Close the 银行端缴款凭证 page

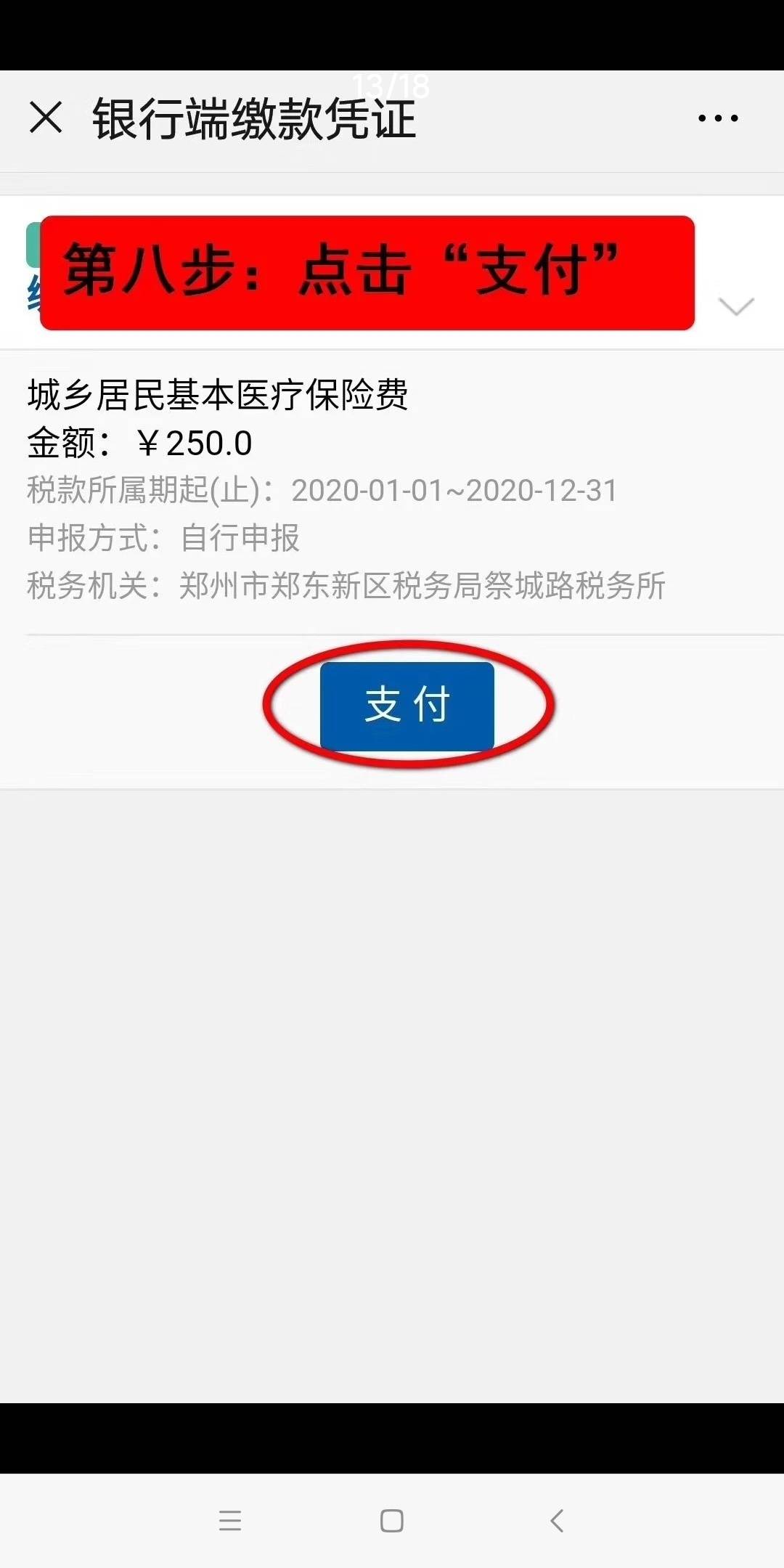pos(46,118)
